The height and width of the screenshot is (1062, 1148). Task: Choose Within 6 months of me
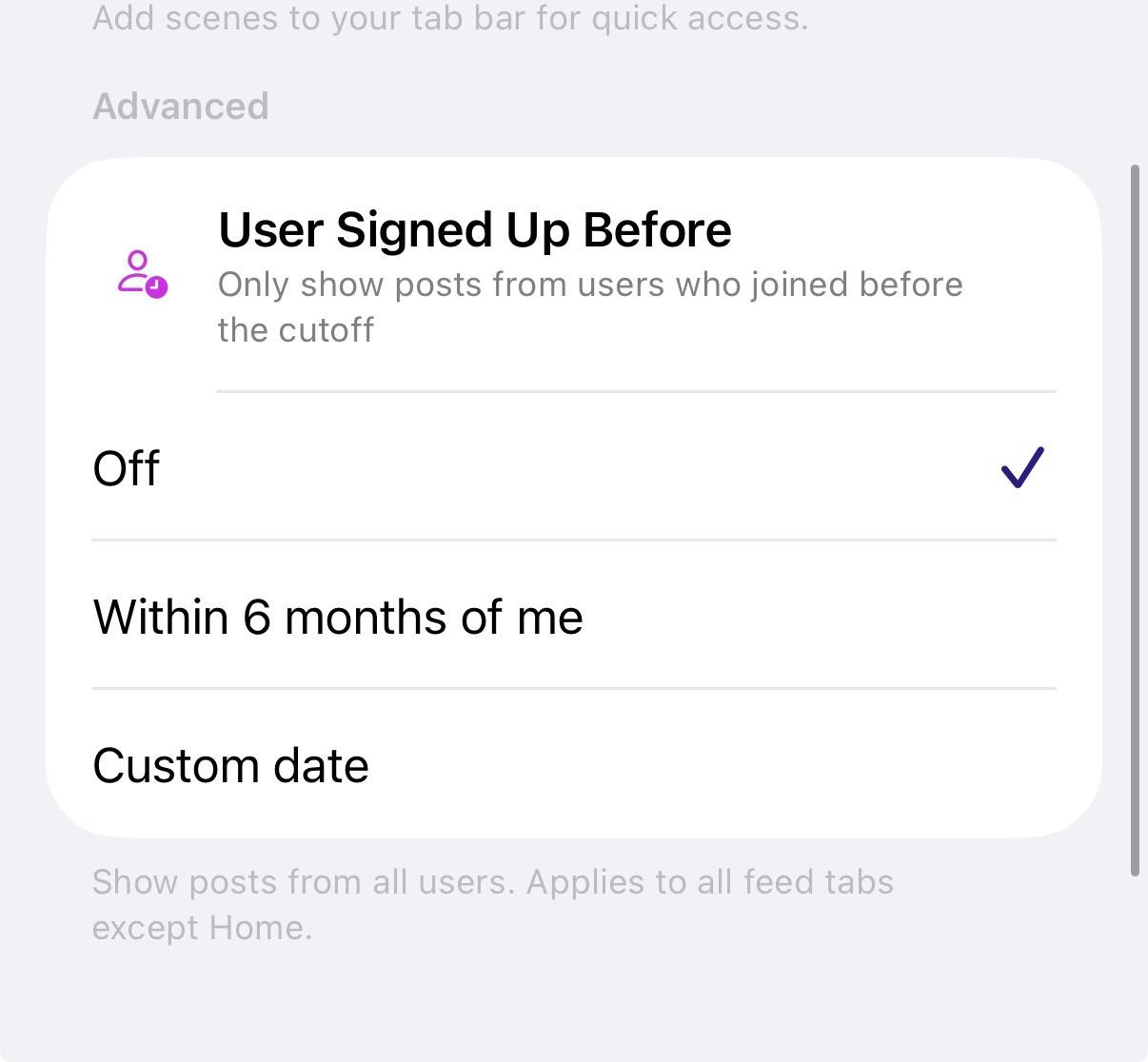[574, 615]
